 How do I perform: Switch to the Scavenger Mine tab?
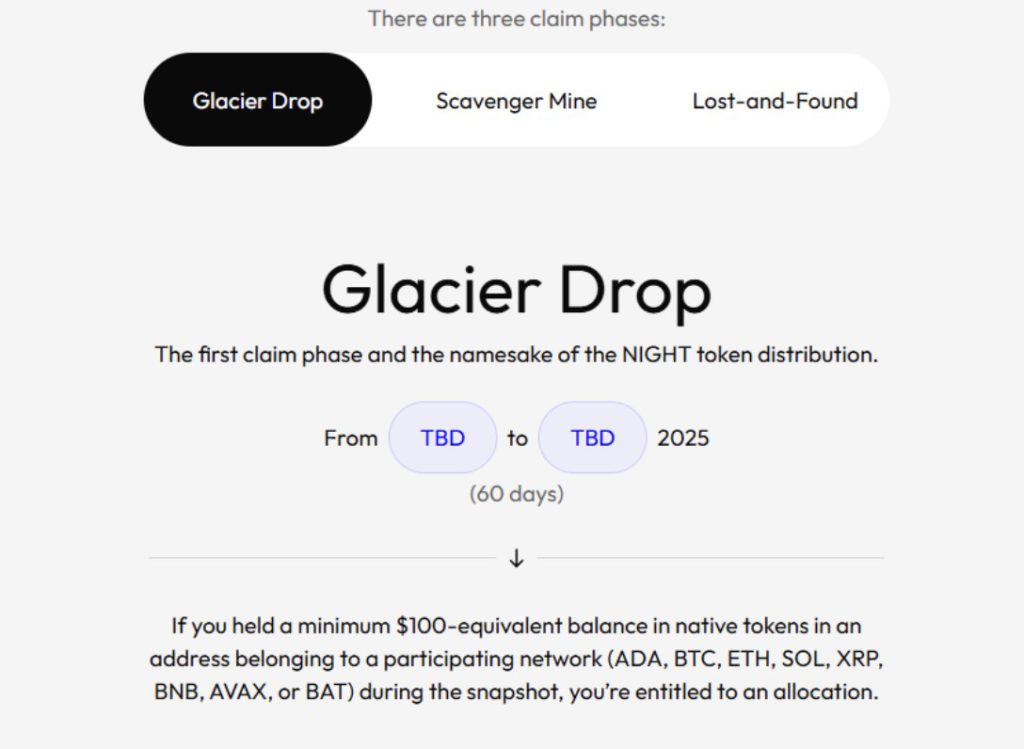(x=516, y=101)
